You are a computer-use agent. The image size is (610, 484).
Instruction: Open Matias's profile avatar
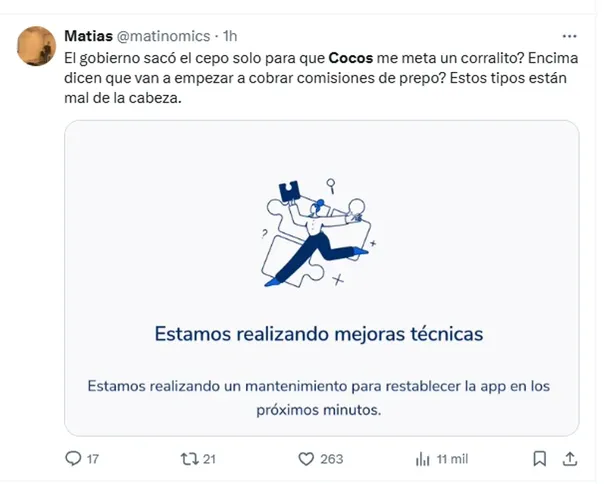(x=37, y=44)
